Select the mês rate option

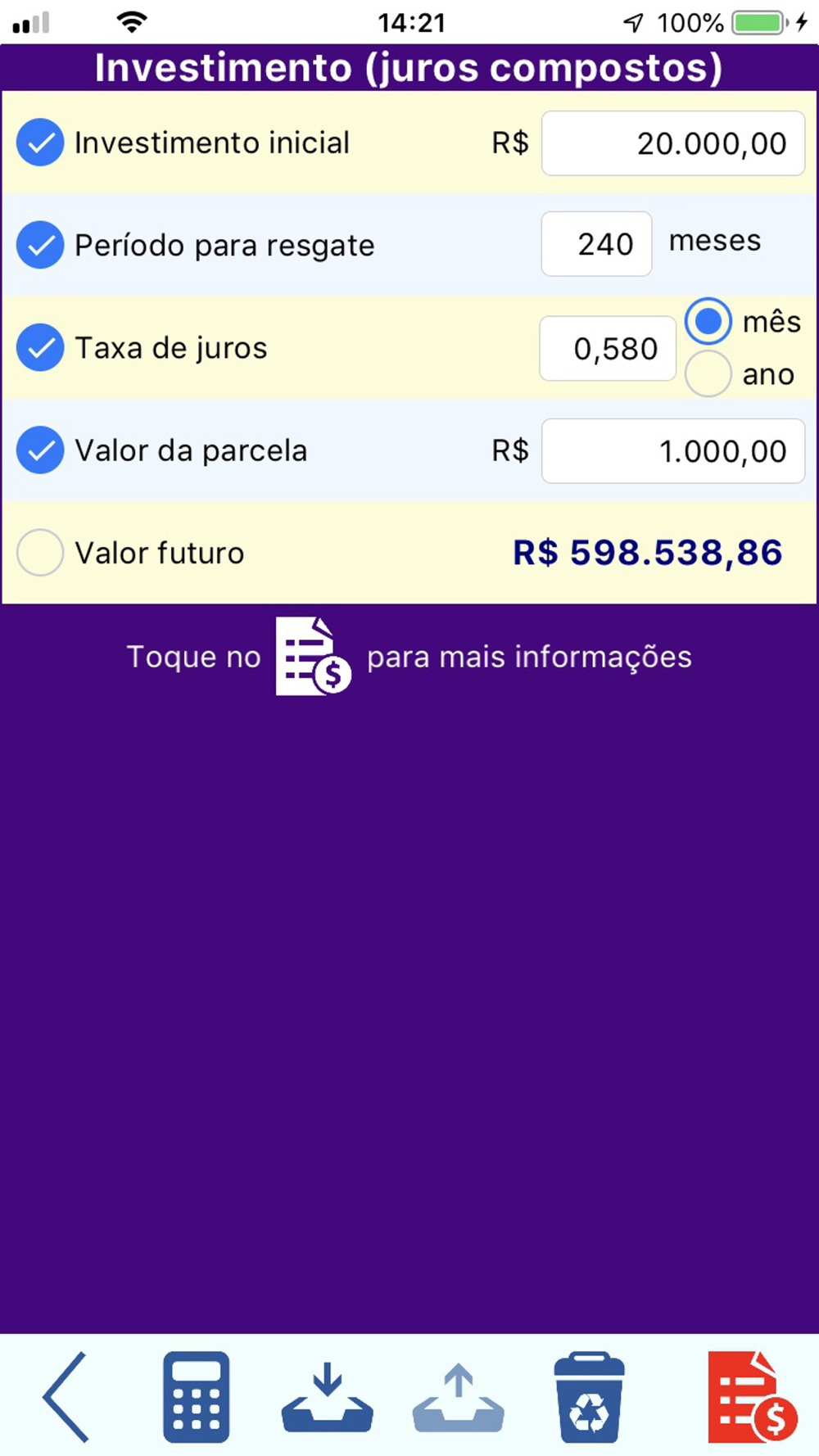point(708,321)
